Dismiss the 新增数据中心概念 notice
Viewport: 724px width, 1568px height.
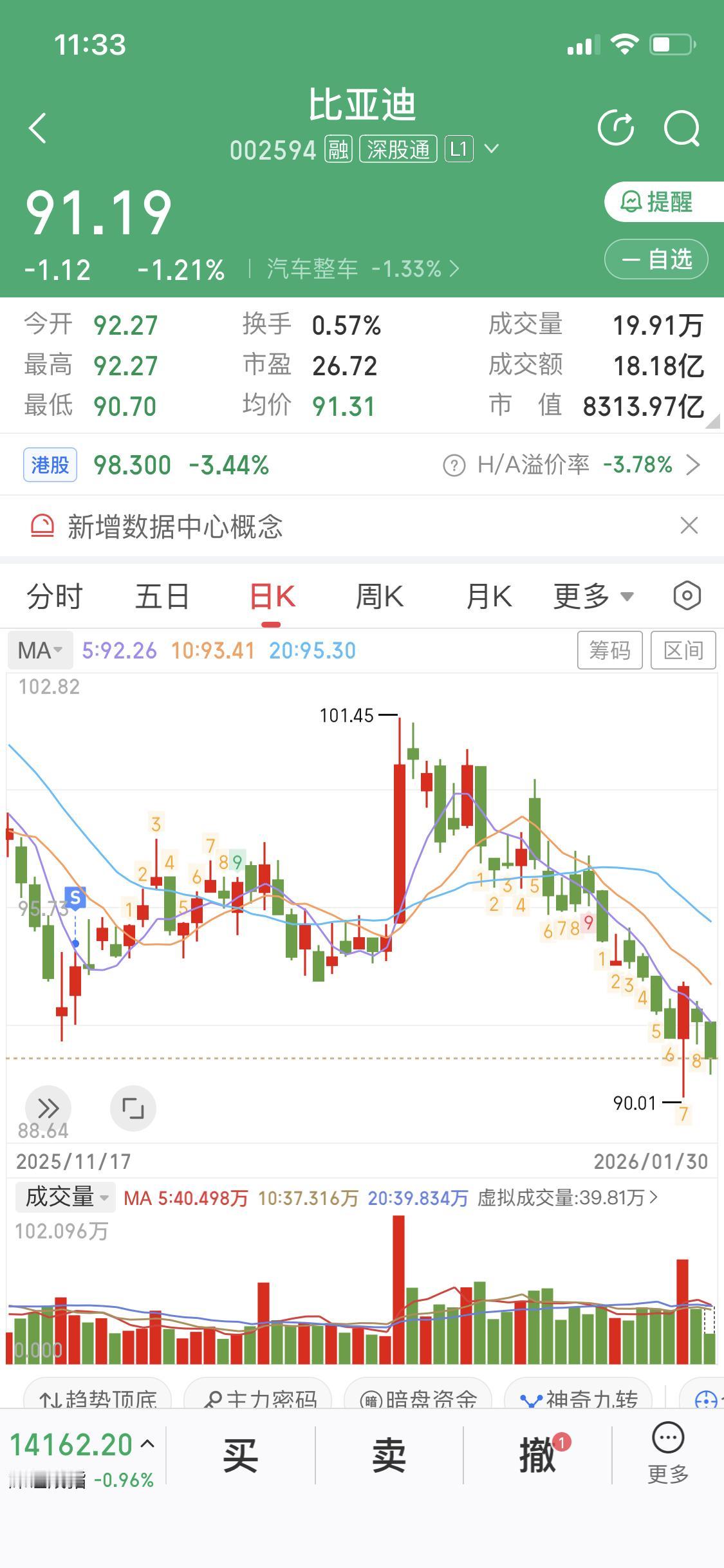pyautogui.click(x=689, y=526)
